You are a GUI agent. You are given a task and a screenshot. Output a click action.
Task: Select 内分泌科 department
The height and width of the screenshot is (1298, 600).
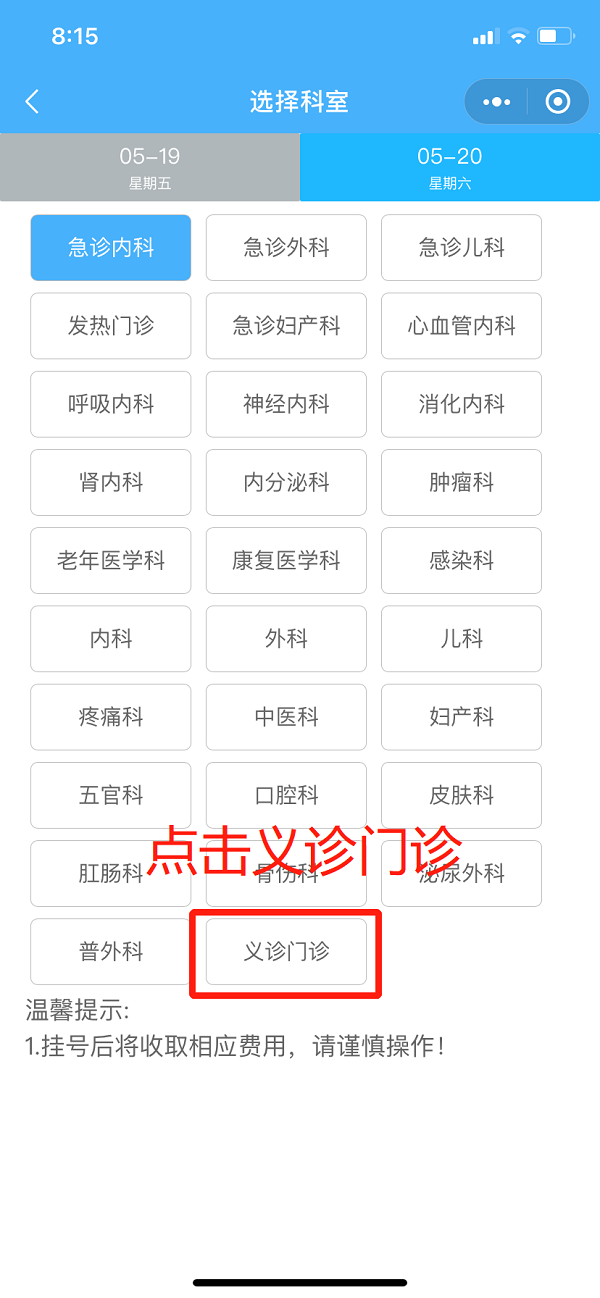pyautogui.click(x=286, y=482)
